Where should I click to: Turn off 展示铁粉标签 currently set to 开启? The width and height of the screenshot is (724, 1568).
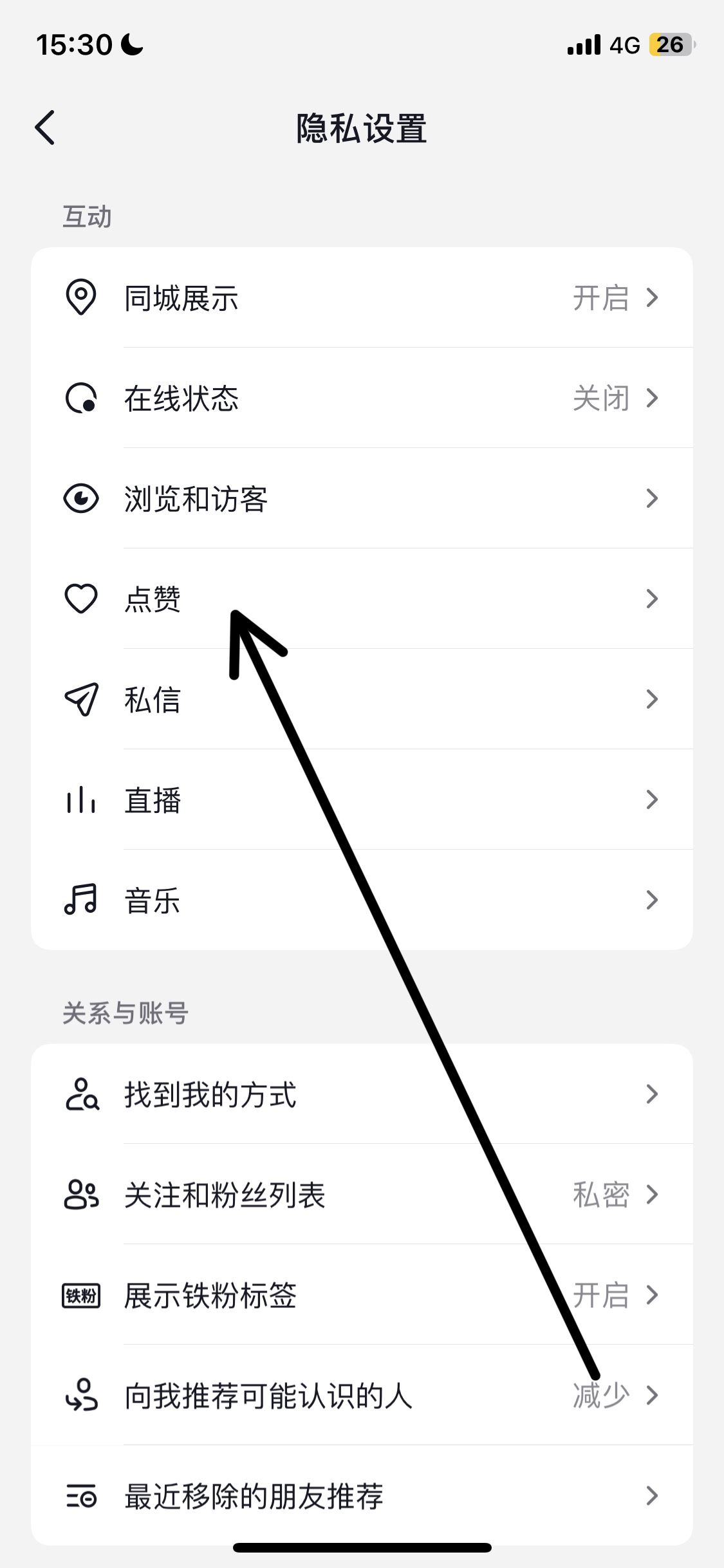(x=601, y=1296)
